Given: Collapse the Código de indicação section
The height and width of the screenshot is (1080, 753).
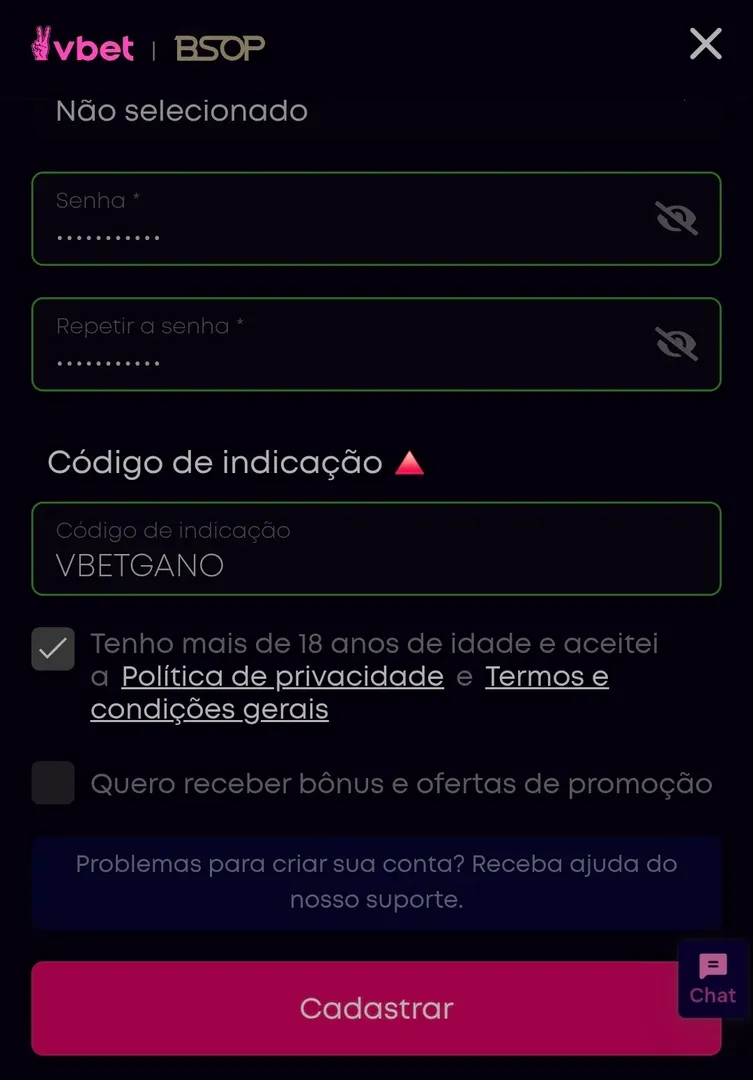Looking at the screenshot, I should (x=411, y=461).
